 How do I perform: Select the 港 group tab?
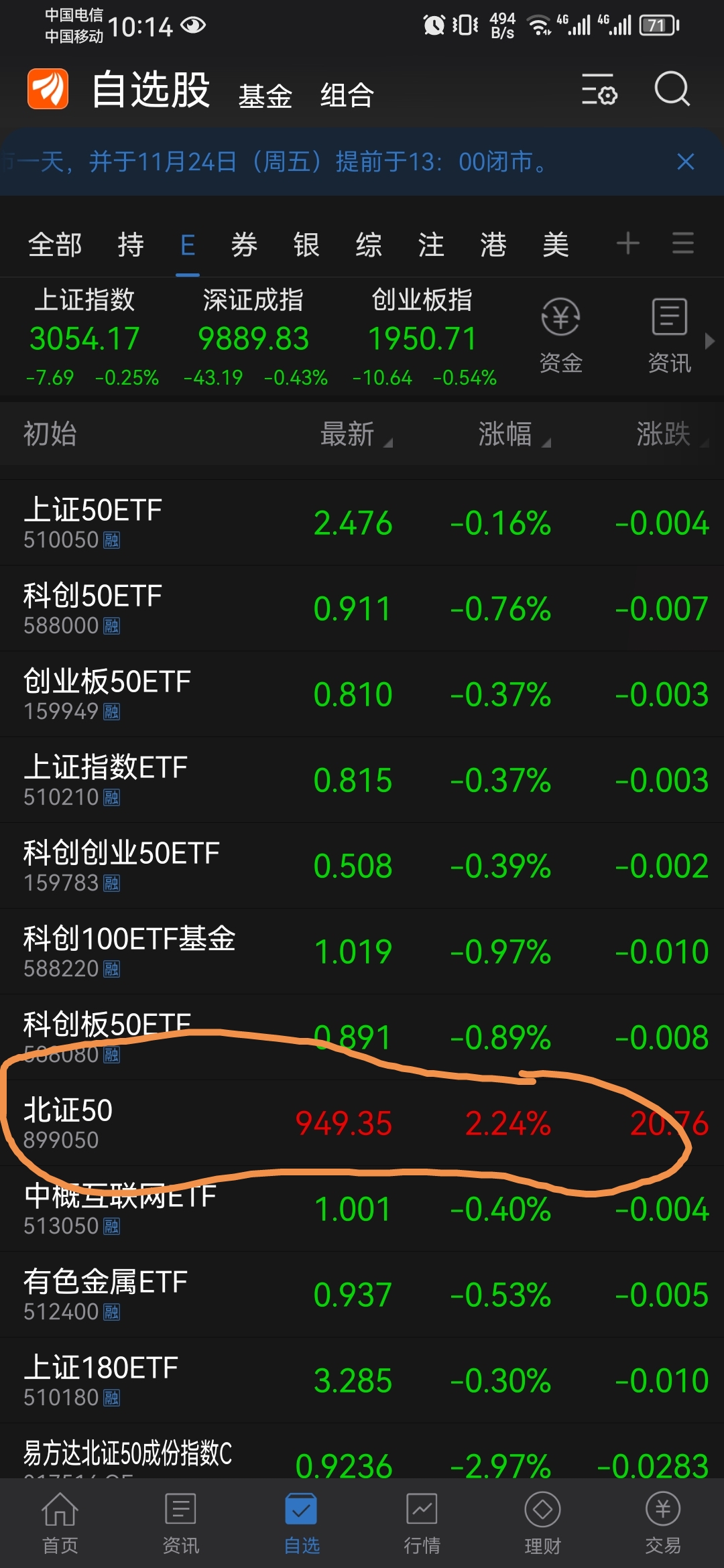(493, 245)
